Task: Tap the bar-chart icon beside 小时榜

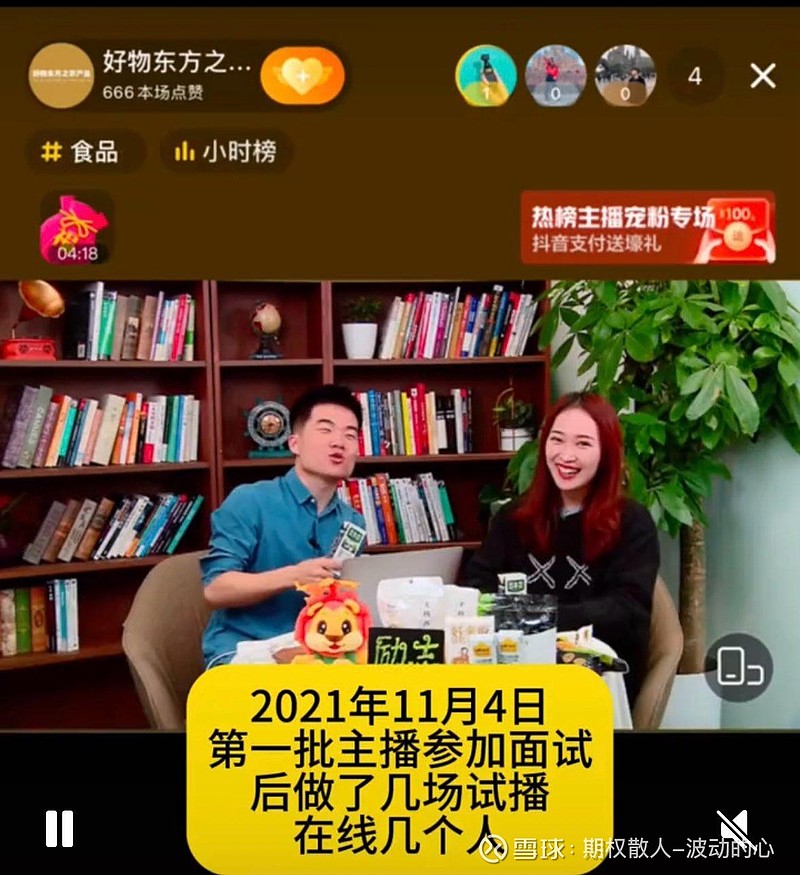Action: pos(184,152)
